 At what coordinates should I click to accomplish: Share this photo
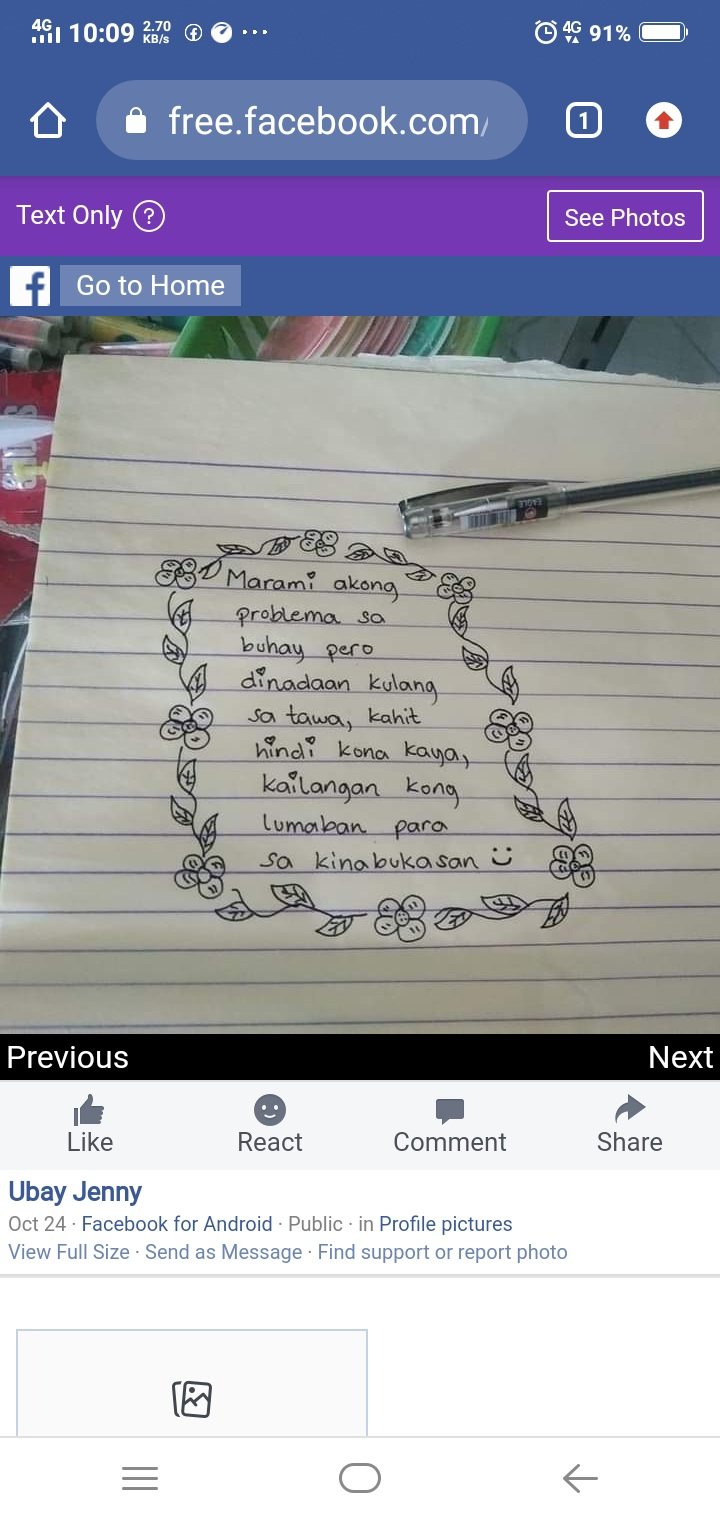[x=630, y=1125]
